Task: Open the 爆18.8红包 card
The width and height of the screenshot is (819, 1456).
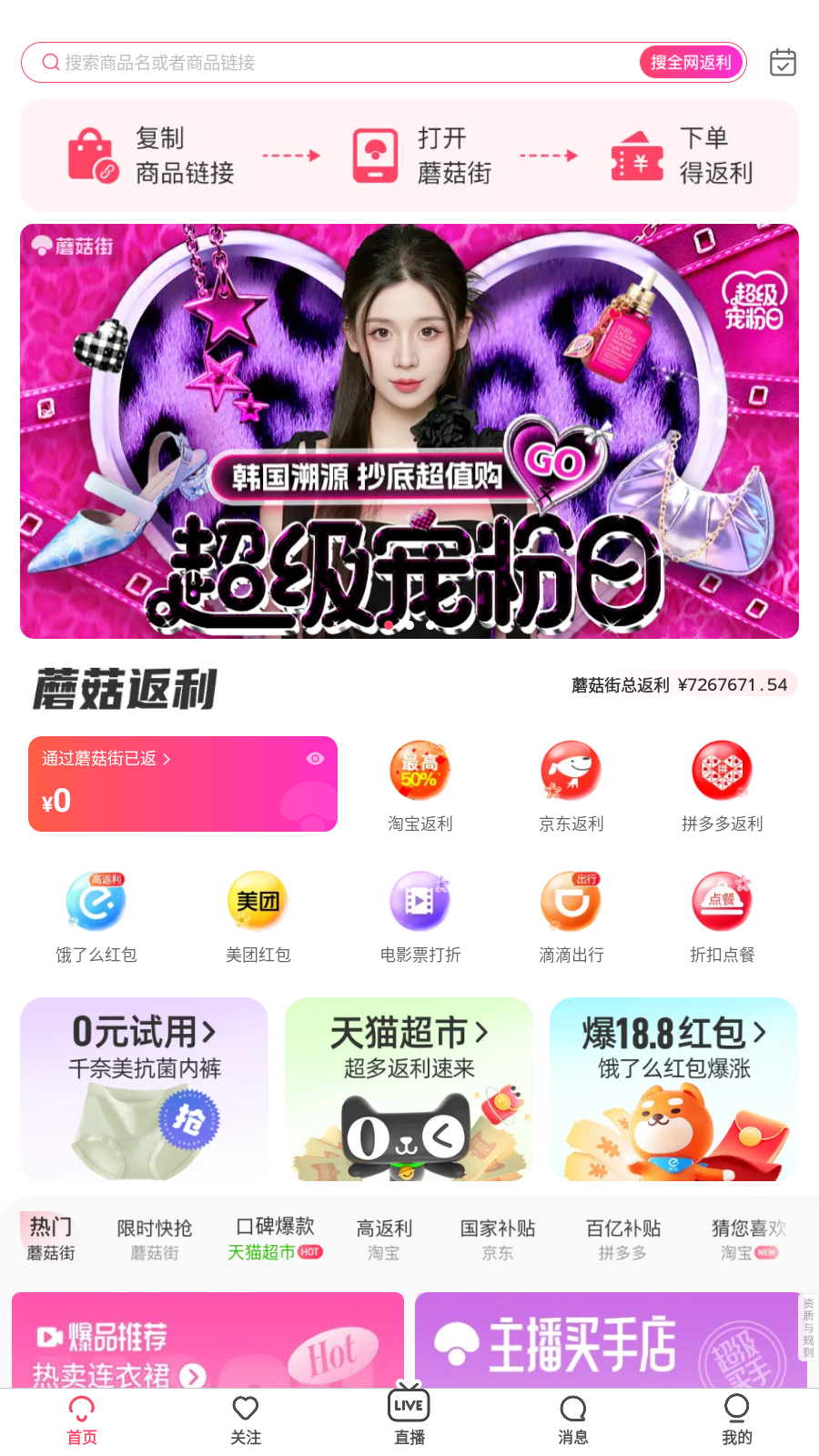Action: click(673, 1088)
